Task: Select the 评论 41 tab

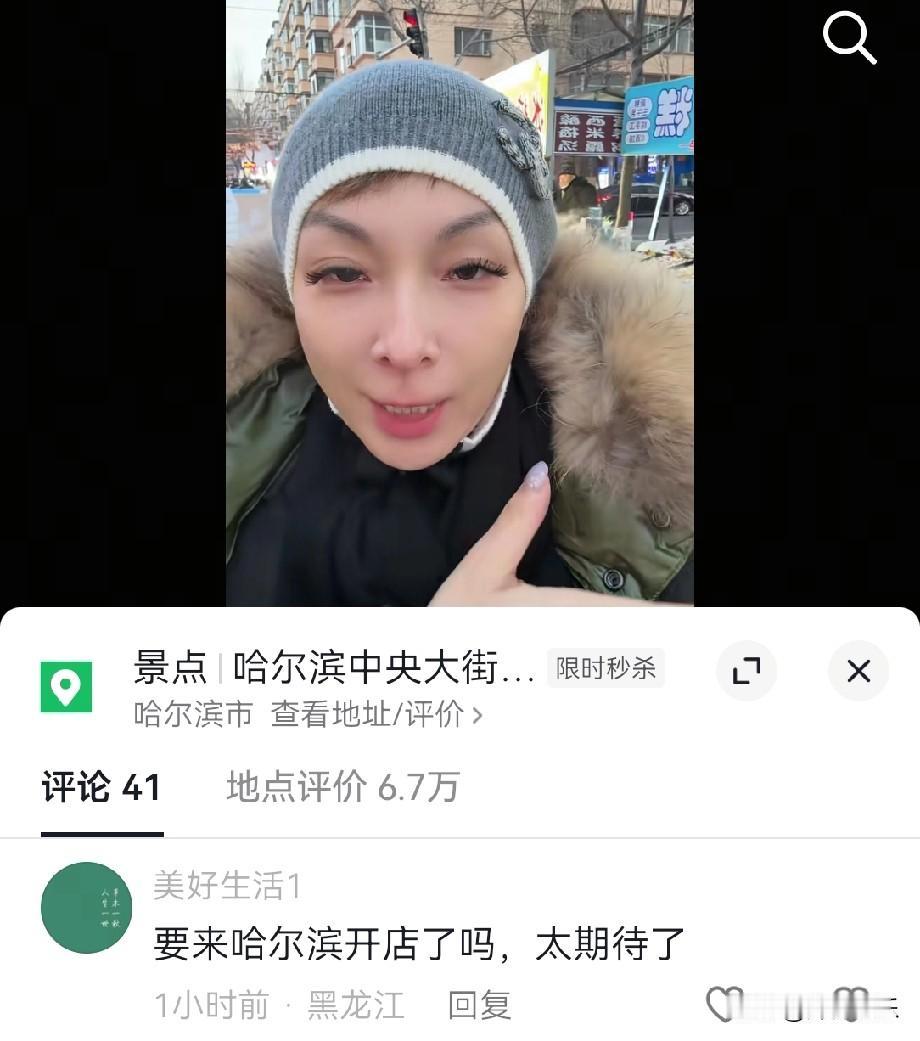Action: pos(100,788)
